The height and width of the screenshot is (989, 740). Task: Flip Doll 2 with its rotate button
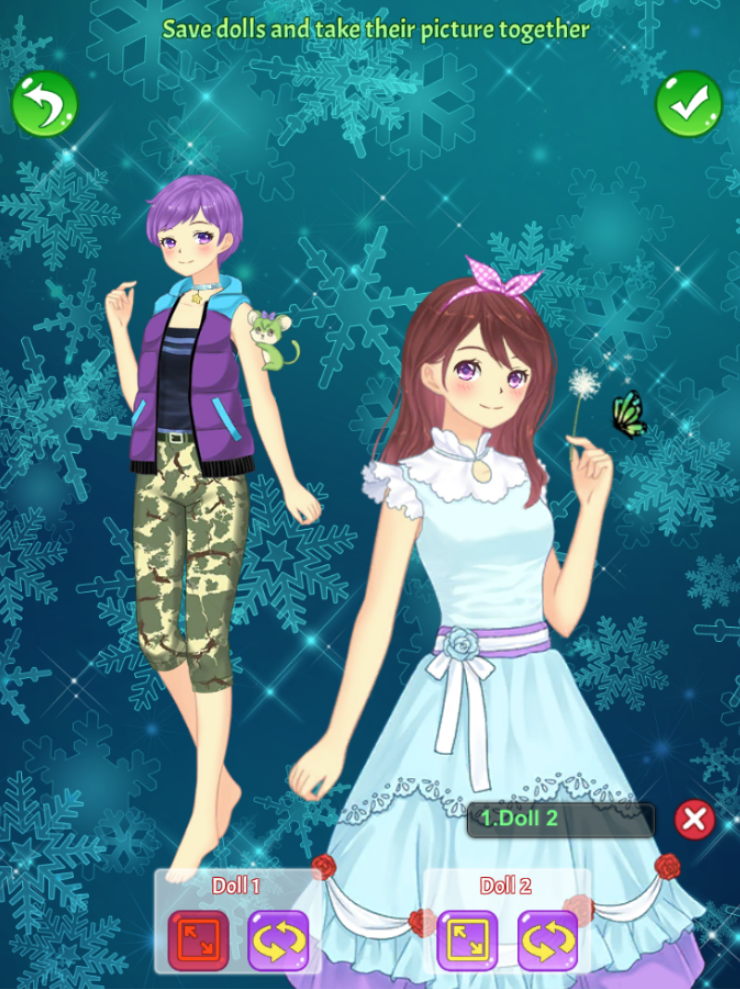point(547,940)
